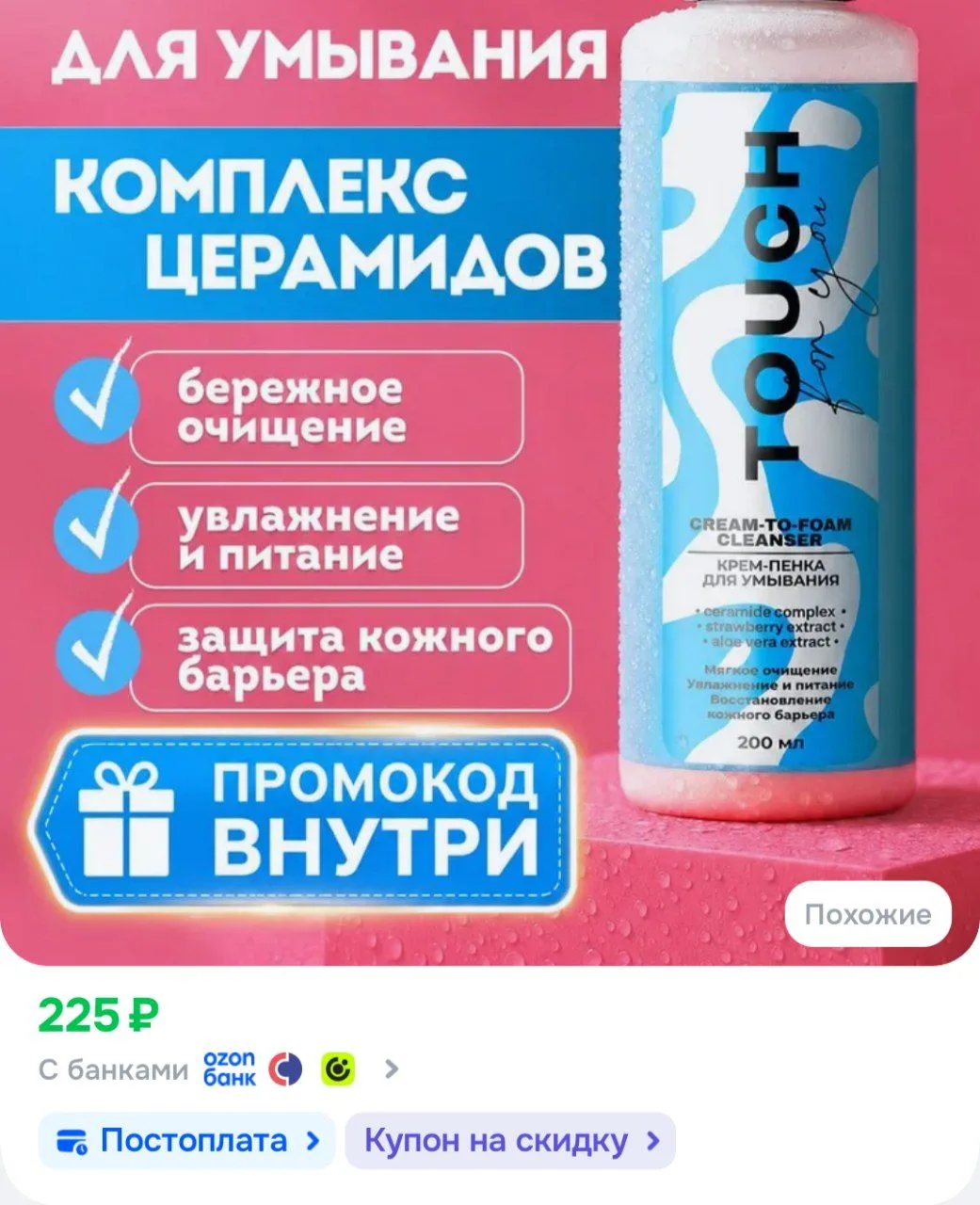Screen dimensions: 980x1205
Task: Open the Купон на скидку chip
Action: 510,1141
